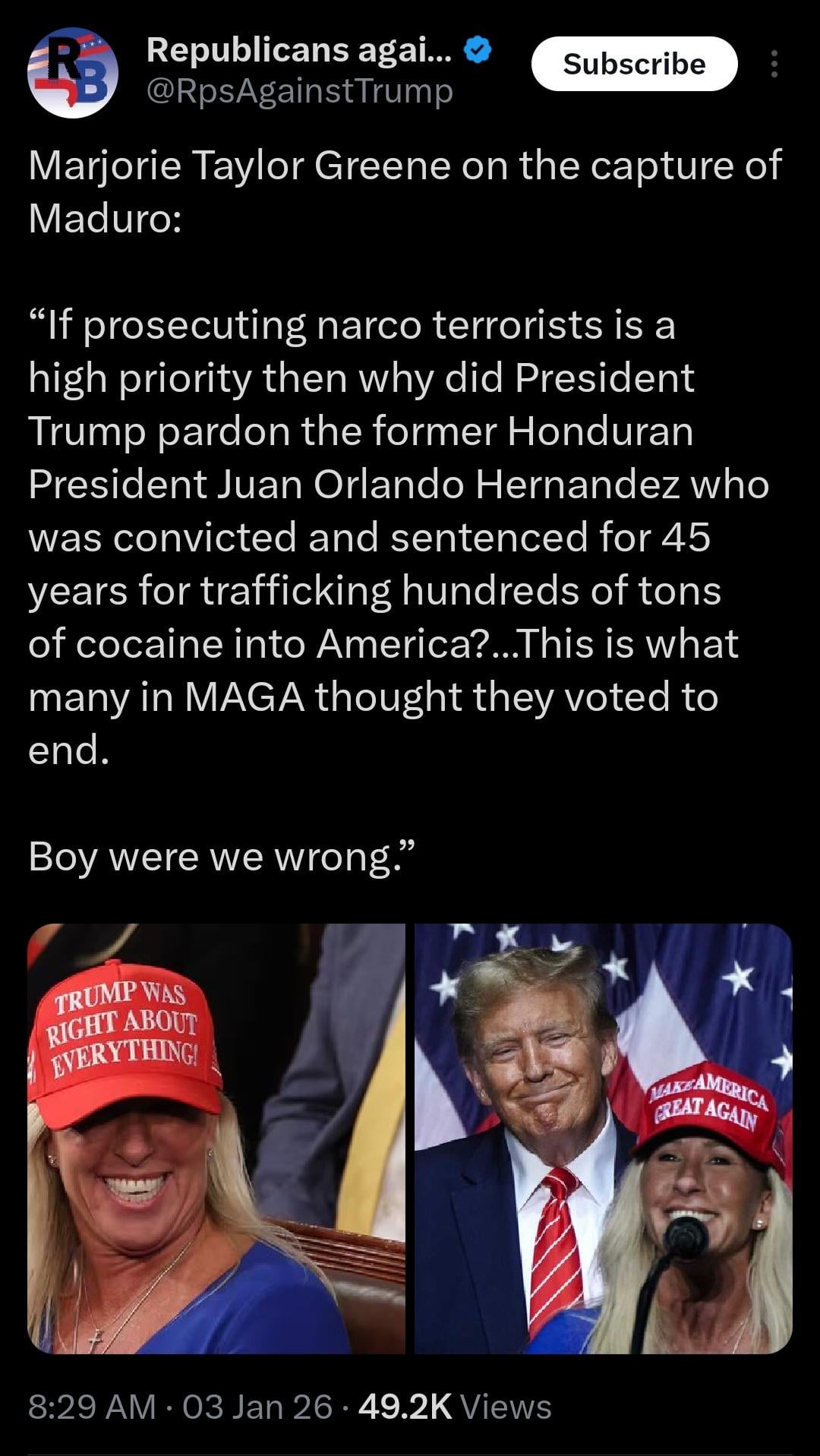The height and width of the screenshot is (1456, 820).
Task: View the 49.2K Views details
Action: (x=454, y=1407)
